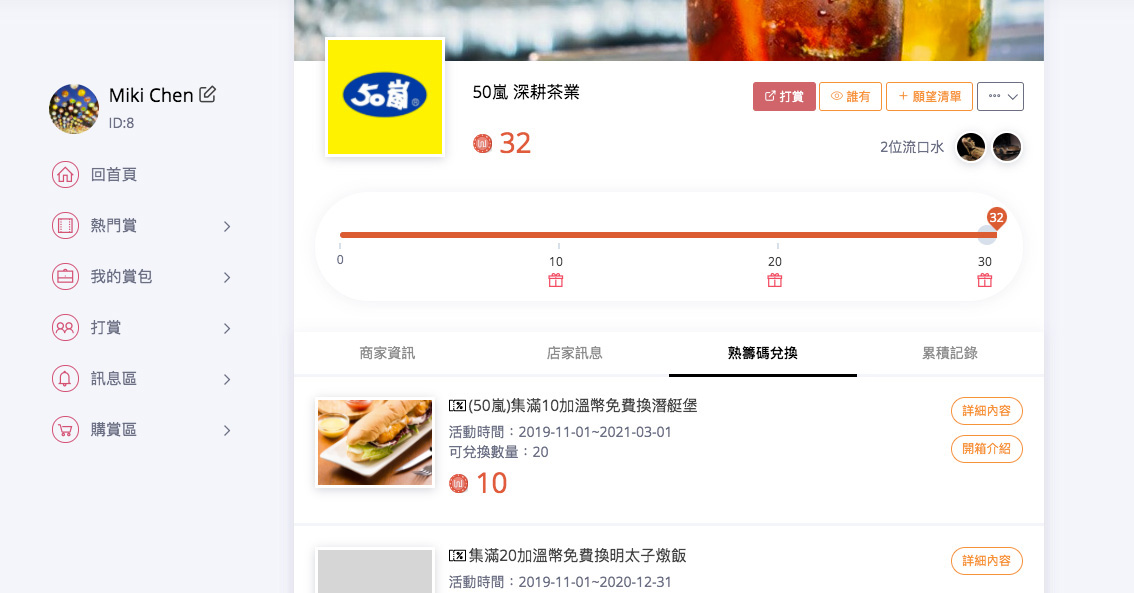Select the 熟籌碼兌換 tab

click(762, 353)
